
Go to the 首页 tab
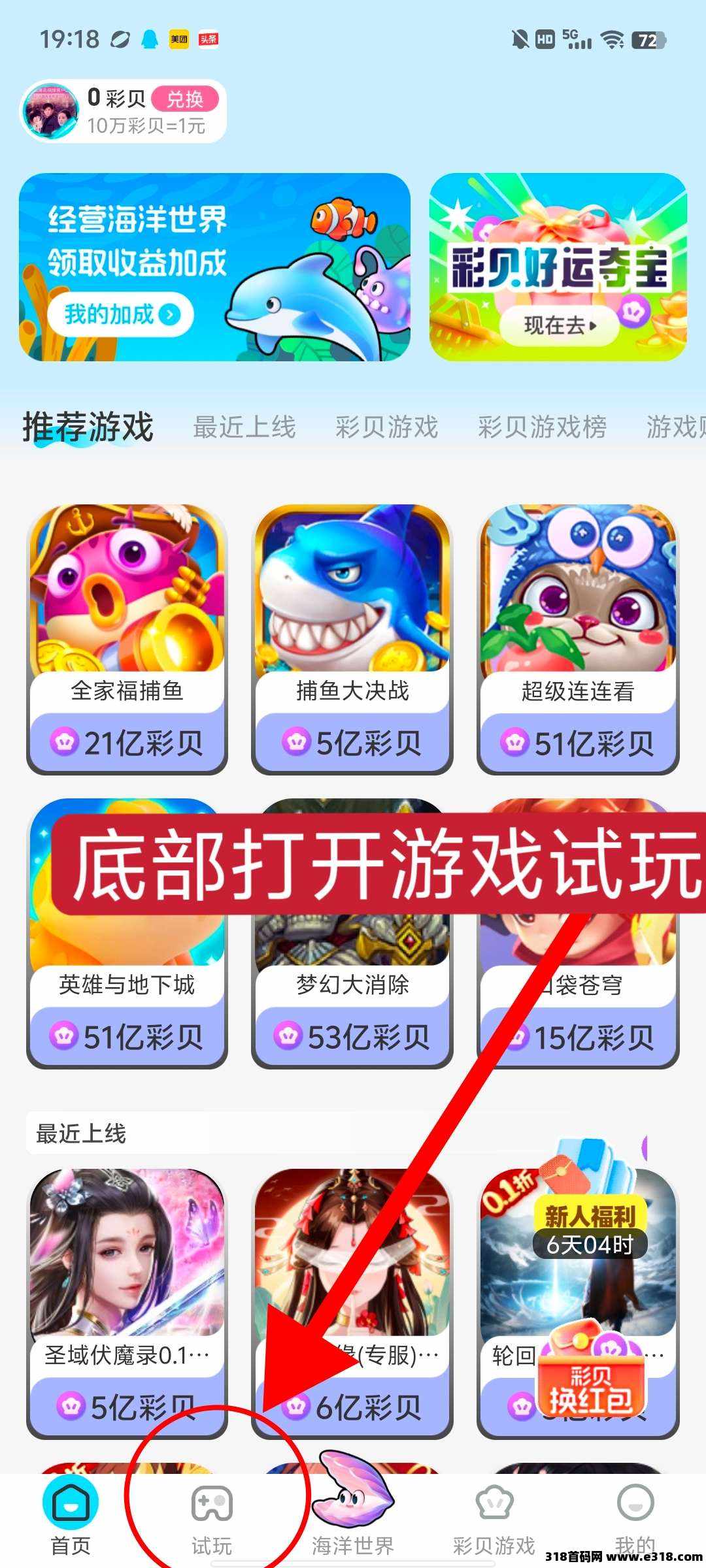[x=71, y=1516]
